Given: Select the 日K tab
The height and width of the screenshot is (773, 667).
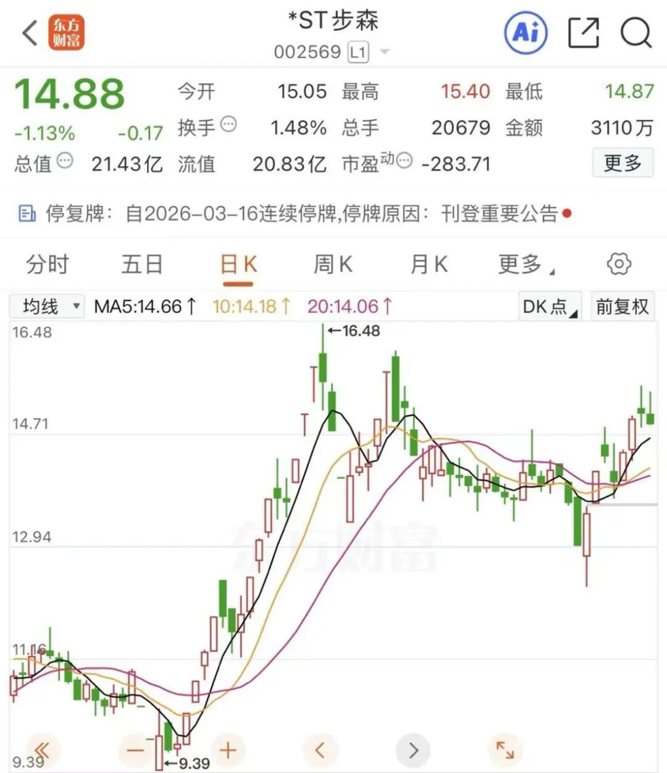Looking at the screenshot, I should point(238,264).
